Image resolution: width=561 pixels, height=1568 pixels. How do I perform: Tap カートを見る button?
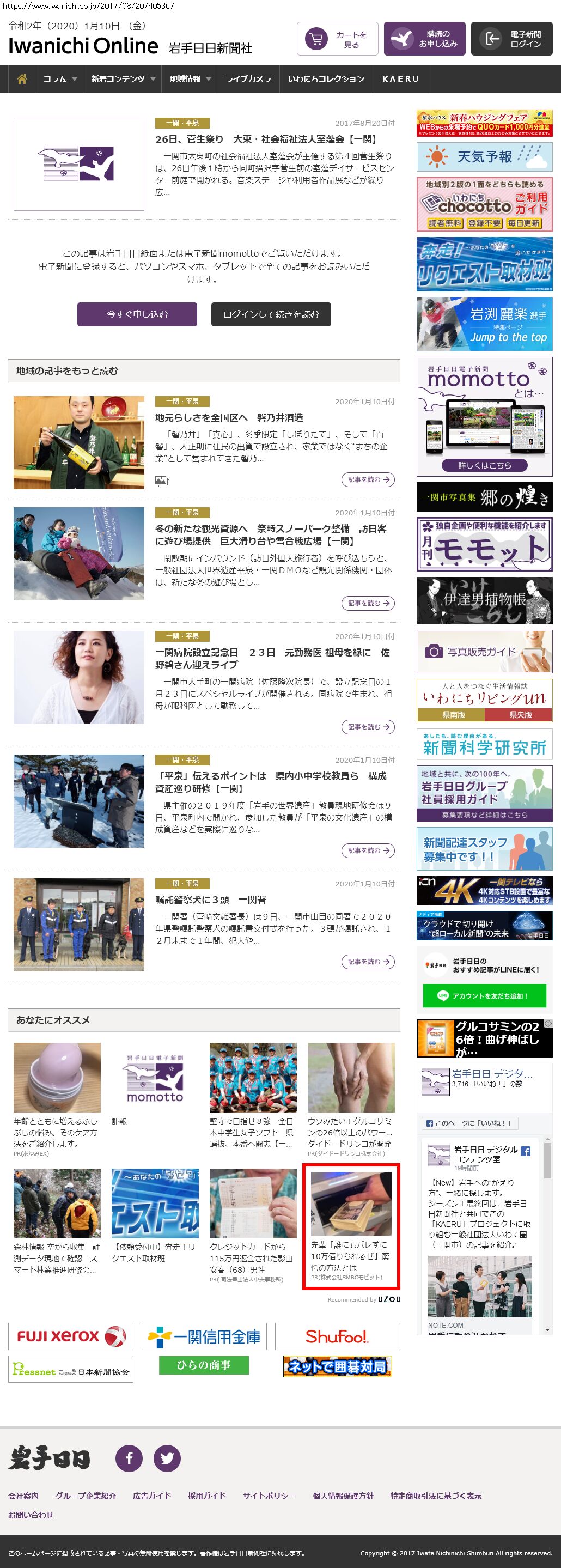pyautogui.click(x=338, y=40)
